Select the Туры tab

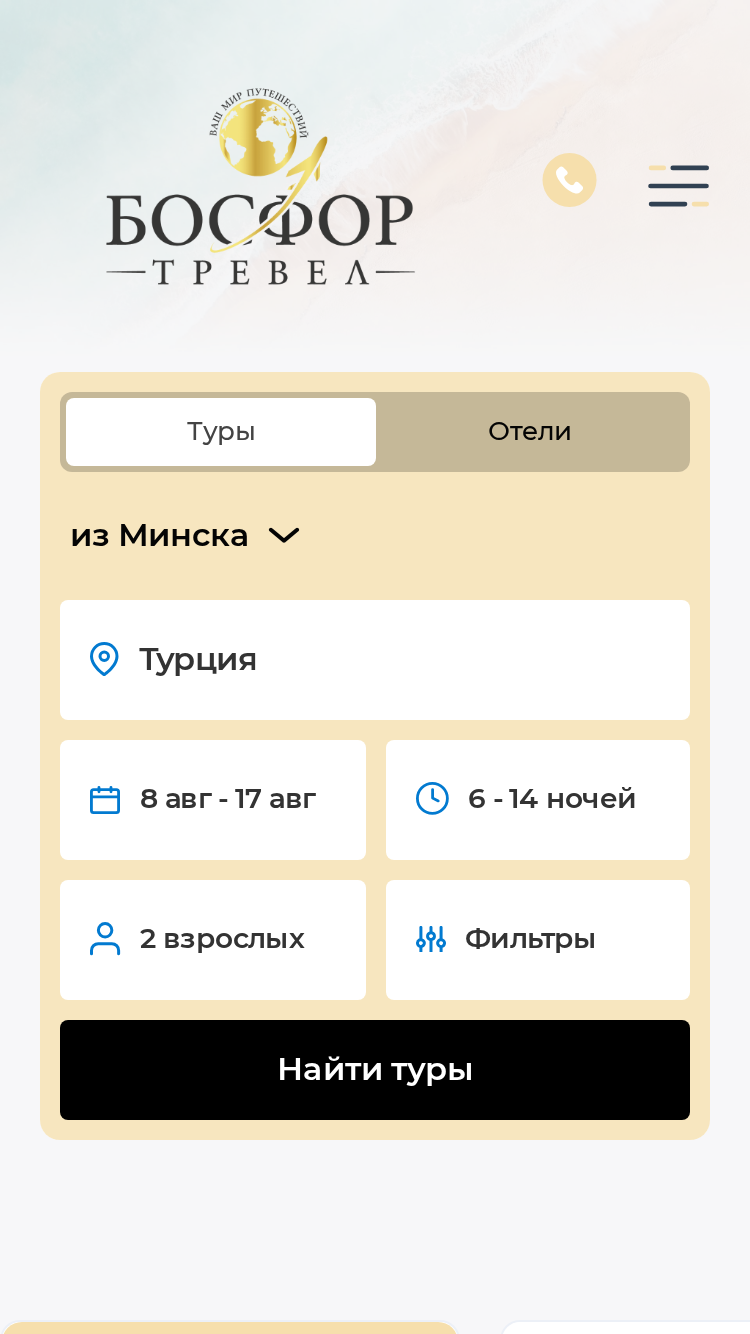tap(221, 432)
